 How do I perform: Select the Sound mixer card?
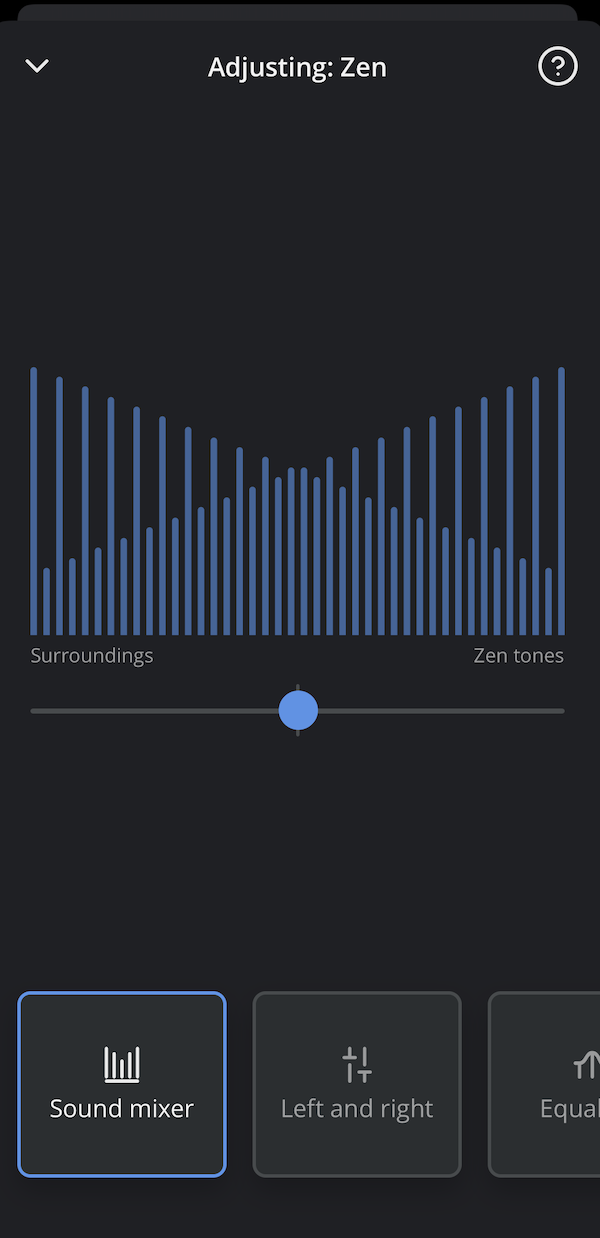pos(122,1084)
